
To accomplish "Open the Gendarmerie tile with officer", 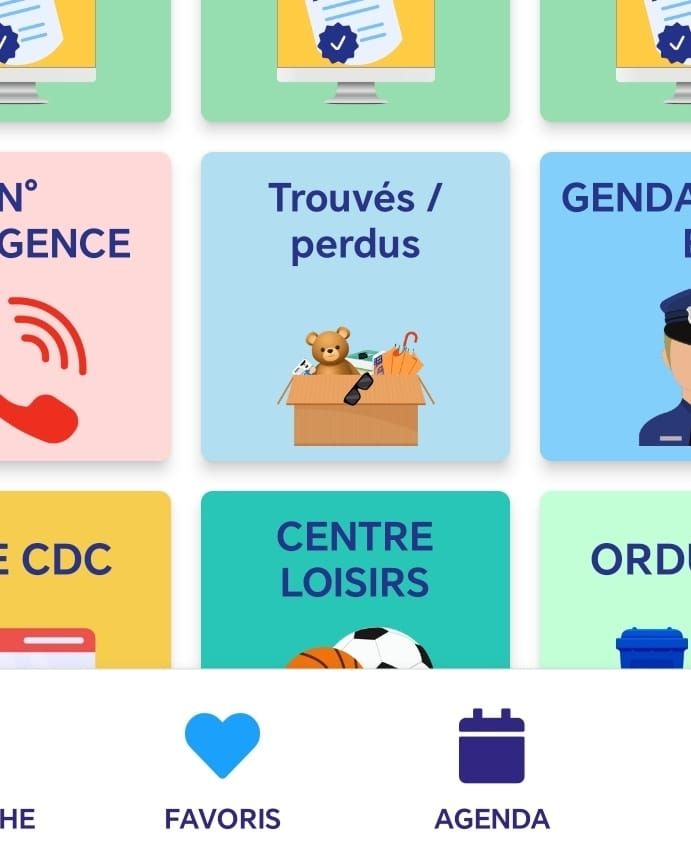I will 615,306.
